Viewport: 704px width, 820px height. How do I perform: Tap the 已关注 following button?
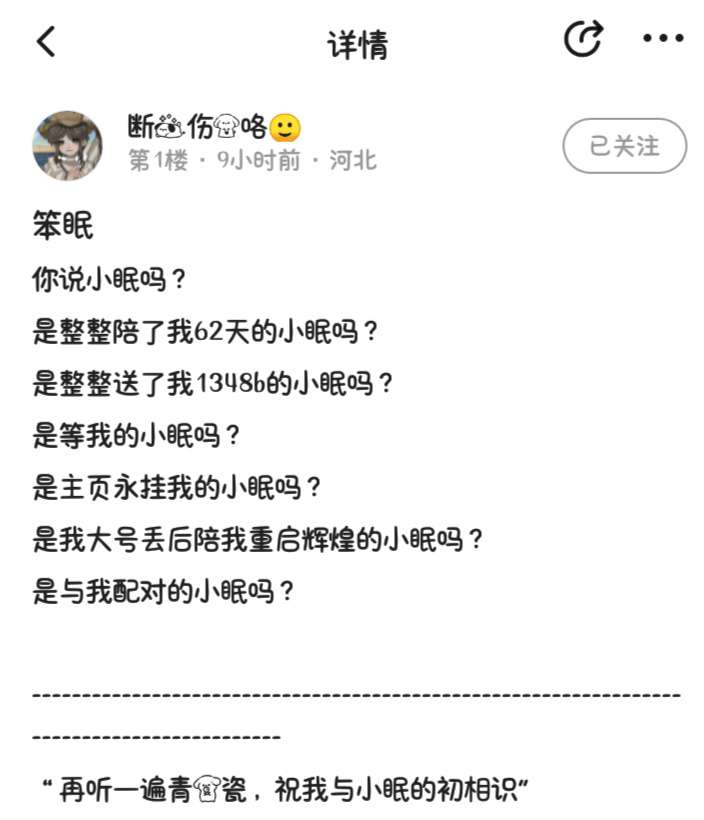tap(624, 146)
